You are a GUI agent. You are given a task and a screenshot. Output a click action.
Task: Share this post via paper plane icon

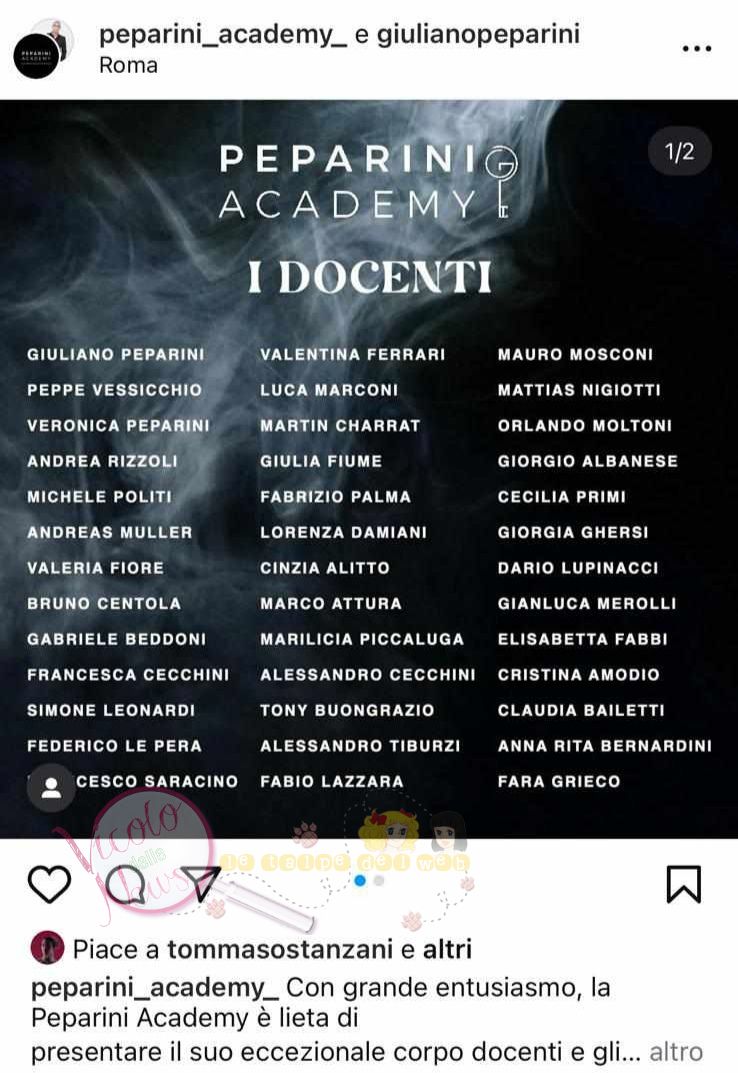click(x=201, y=882)
